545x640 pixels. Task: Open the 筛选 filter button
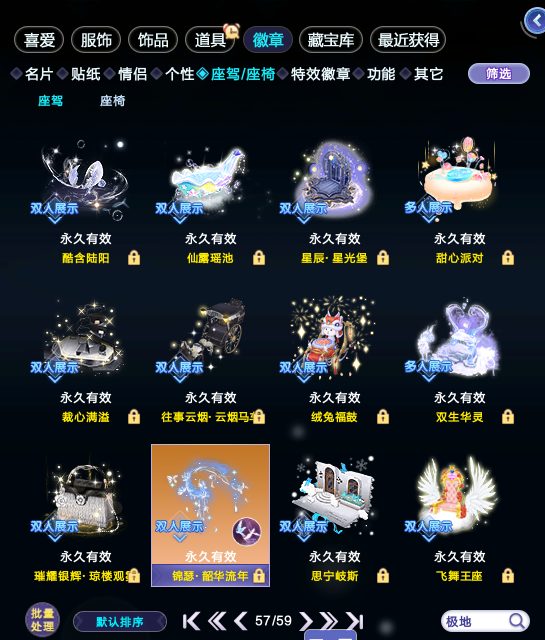(498, 74)
